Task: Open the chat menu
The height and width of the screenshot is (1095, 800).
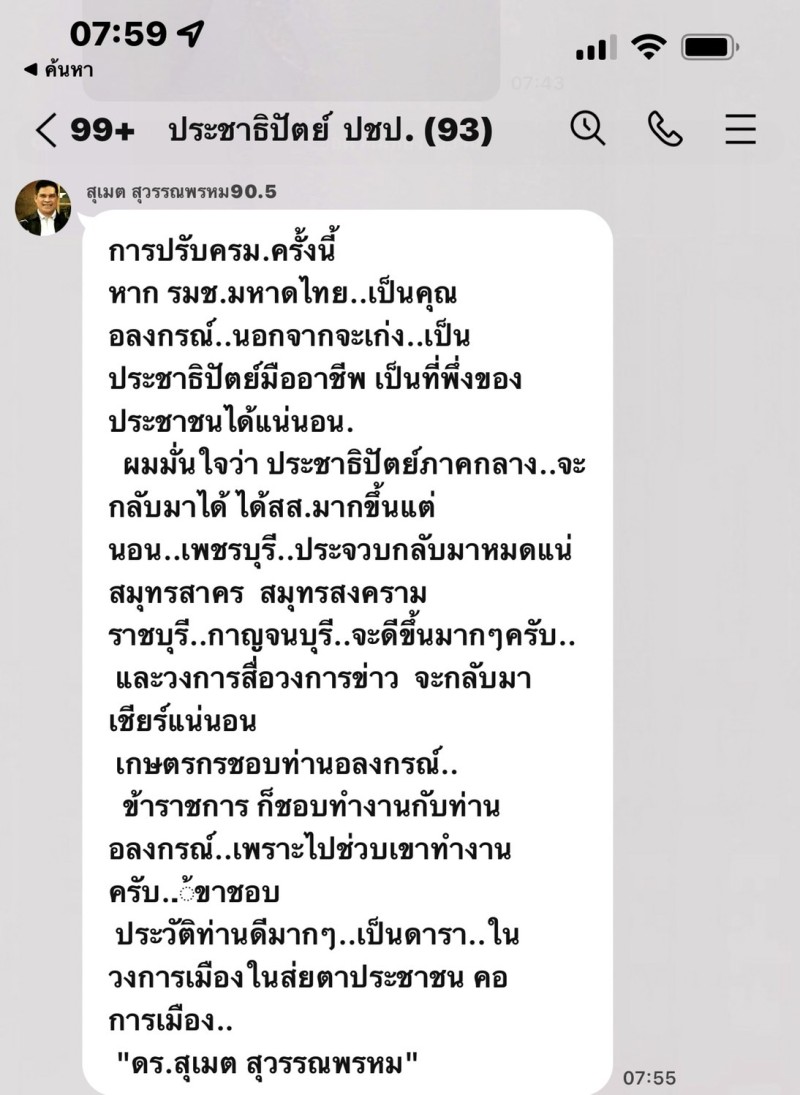Action: pos(740,129)
